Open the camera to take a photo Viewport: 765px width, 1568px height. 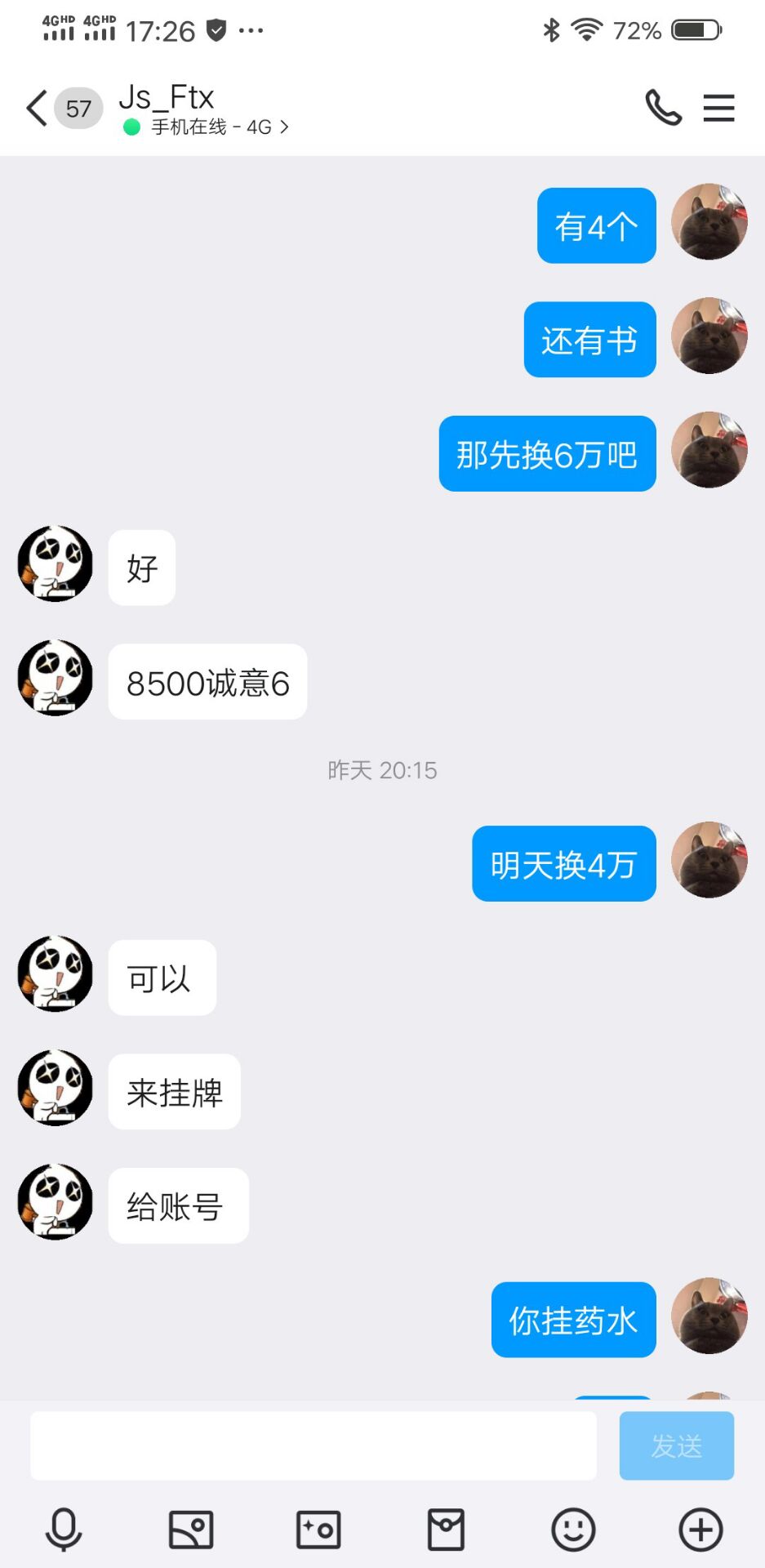point(318,1530)
